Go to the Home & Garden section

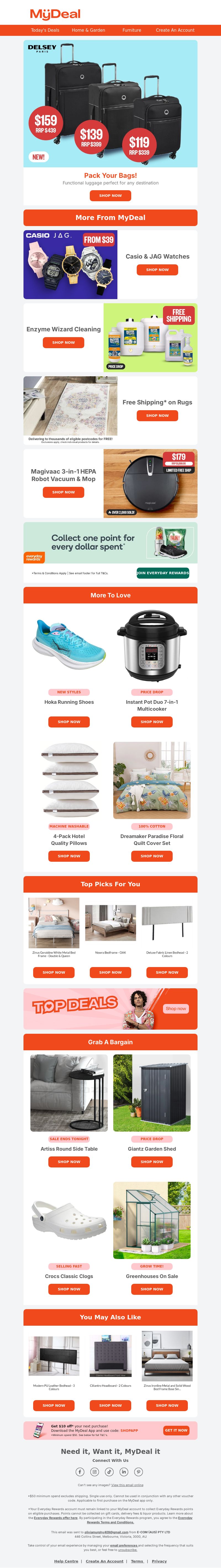[88, 30]
